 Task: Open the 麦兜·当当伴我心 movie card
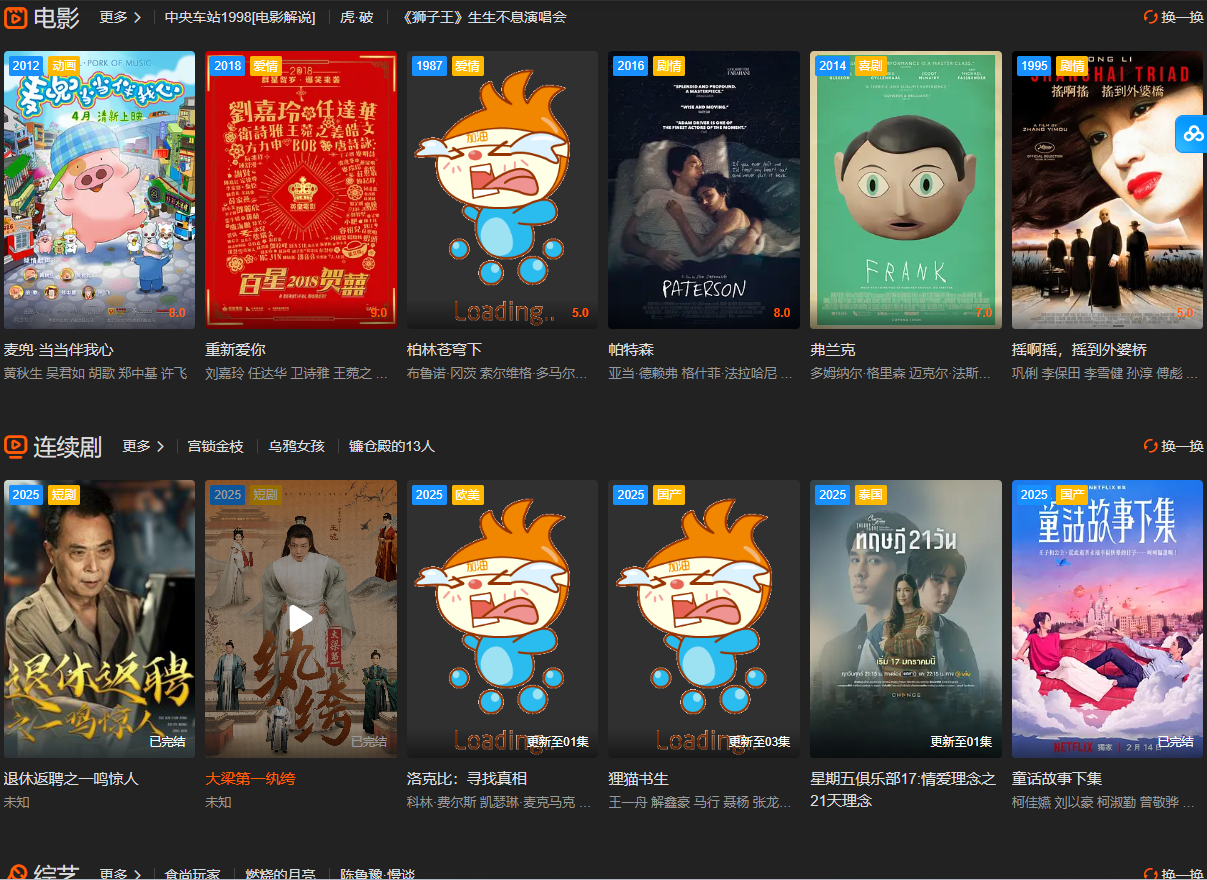(100, 190)
